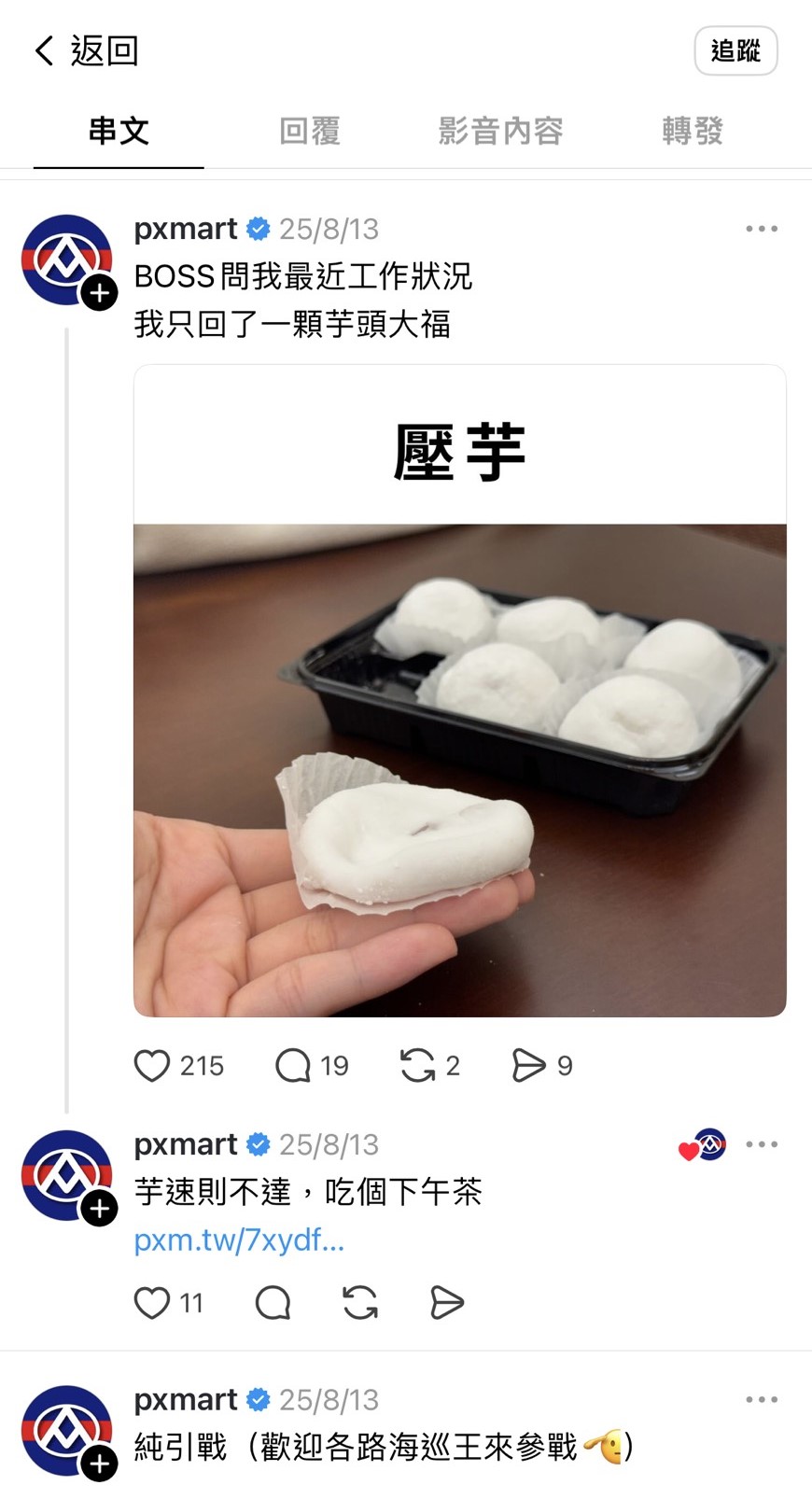Open the pxmart avatar on the 純引戰 post
The height and width of the screenshot is (1499, 812).
click(67, 1431)
